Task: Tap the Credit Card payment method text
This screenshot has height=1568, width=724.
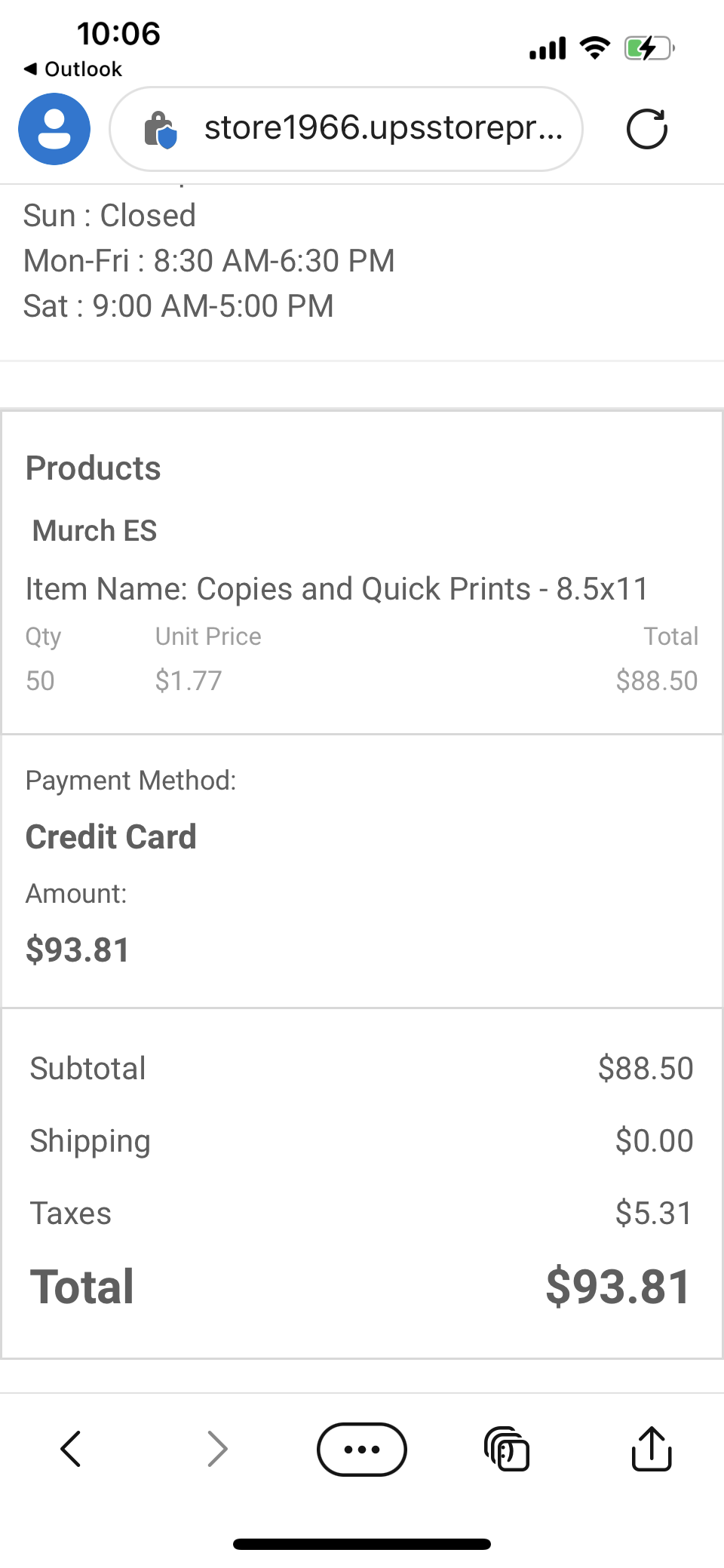Action: click(x=111, y=836)
